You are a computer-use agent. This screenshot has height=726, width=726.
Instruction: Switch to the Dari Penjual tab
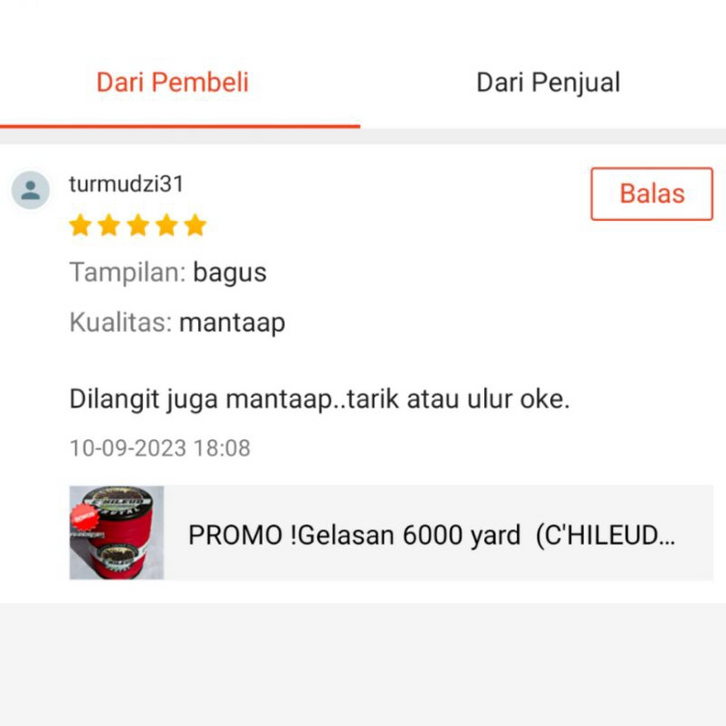tap(547, 82)
